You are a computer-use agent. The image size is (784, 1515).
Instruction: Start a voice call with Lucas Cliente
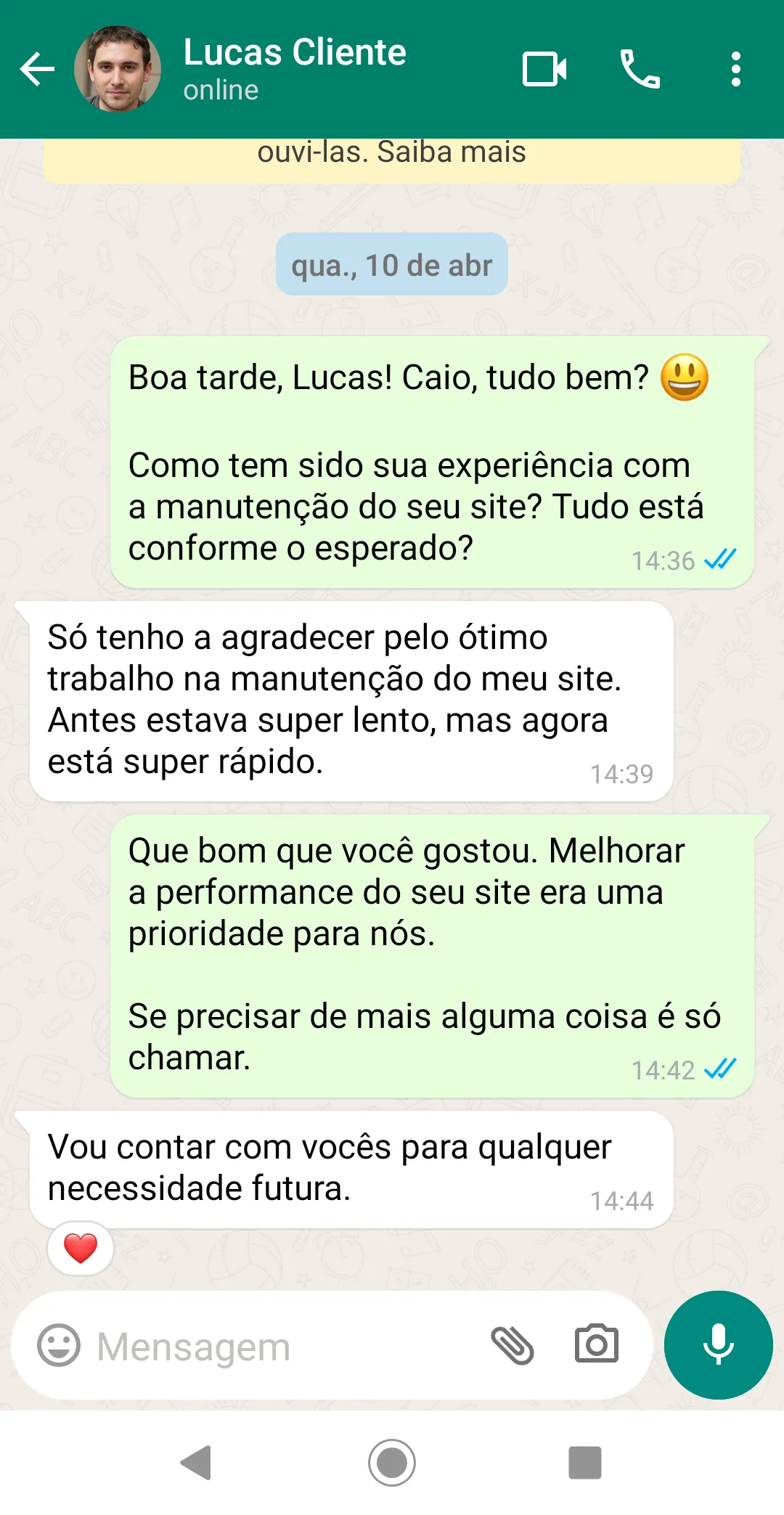click(642, 70)
